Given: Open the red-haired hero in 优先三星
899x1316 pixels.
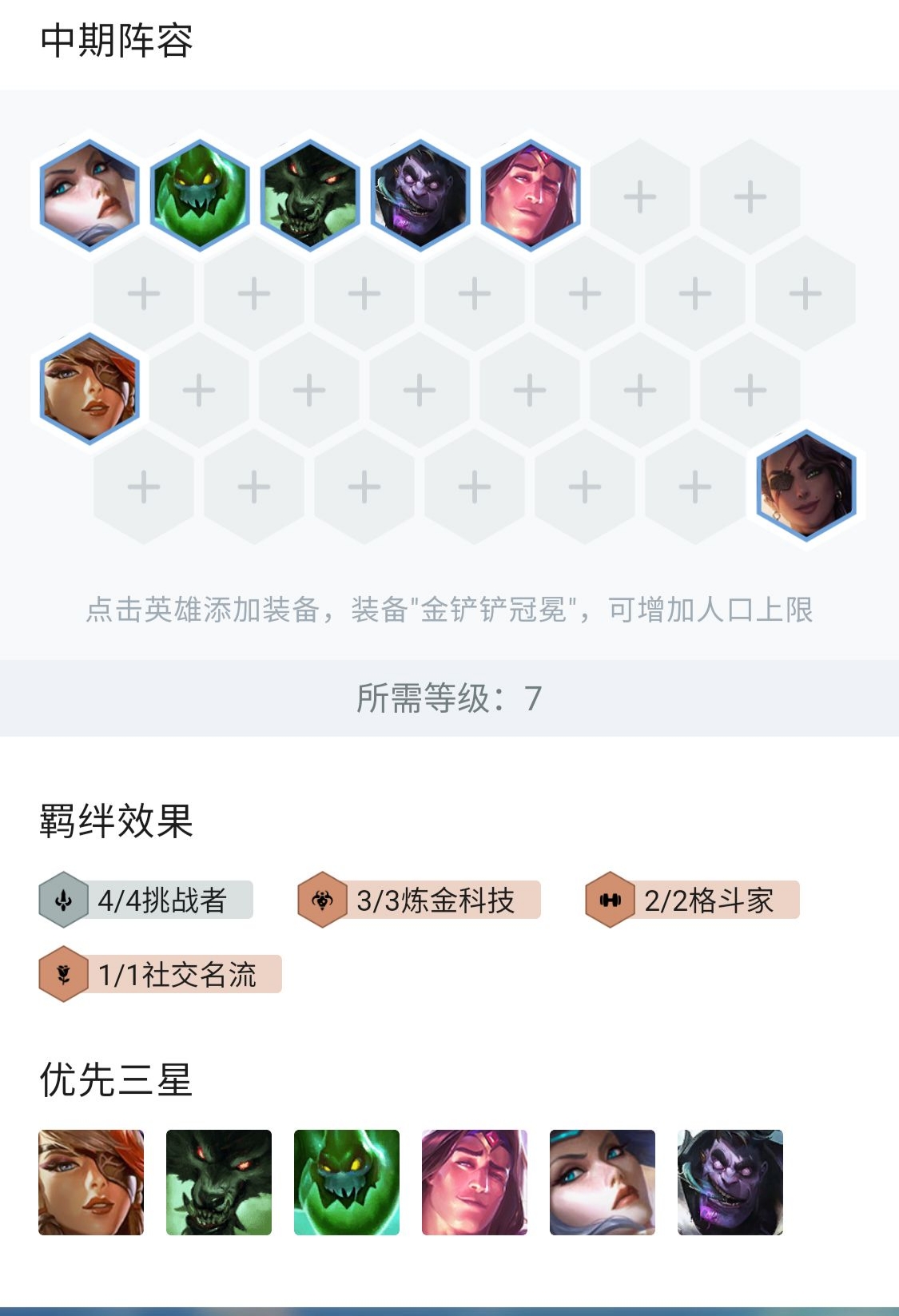Looking at the screenshot, I should click(x=91, y=1183).
